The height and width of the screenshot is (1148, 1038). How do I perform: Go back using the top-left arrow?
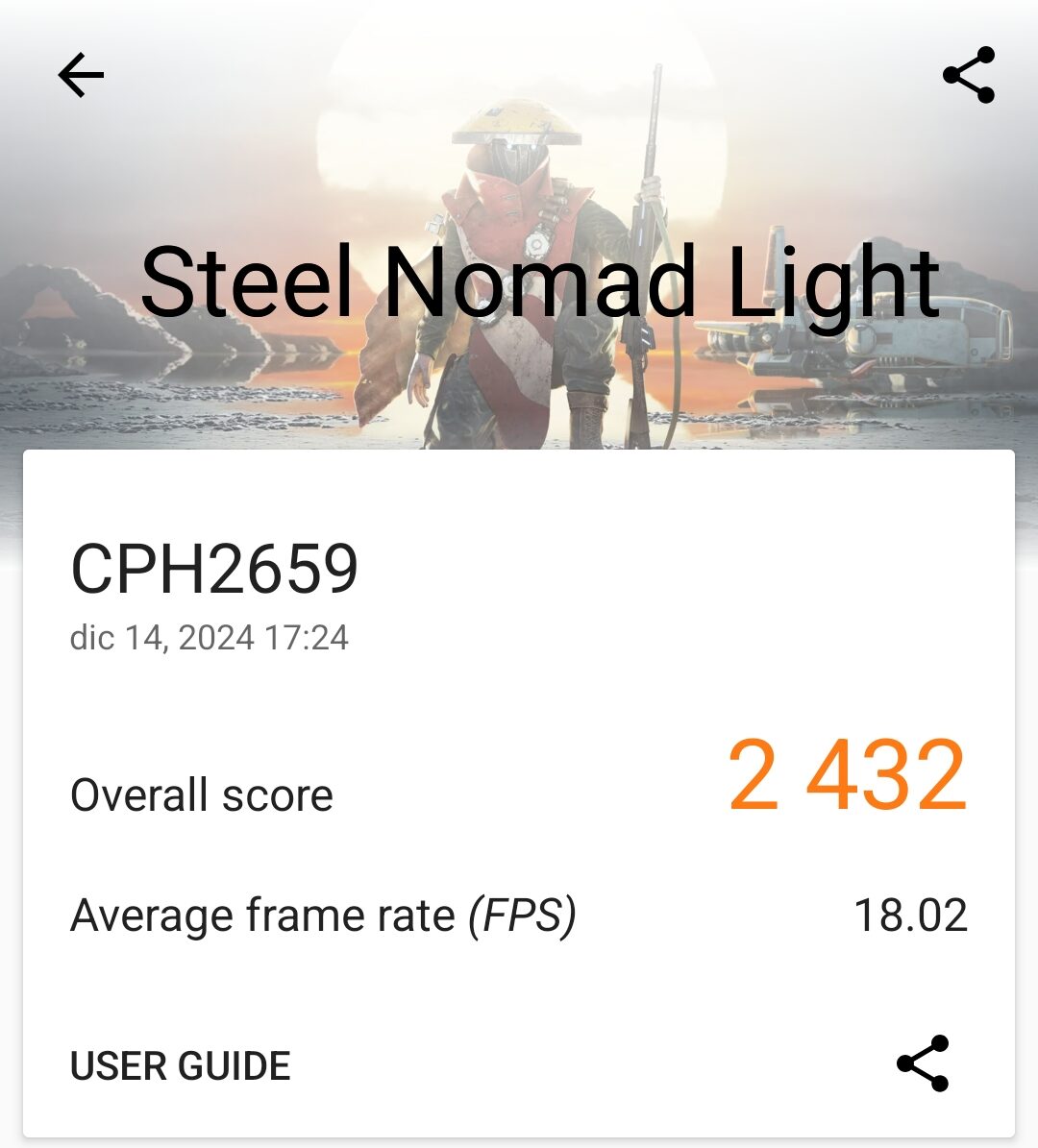pos(81,75)
